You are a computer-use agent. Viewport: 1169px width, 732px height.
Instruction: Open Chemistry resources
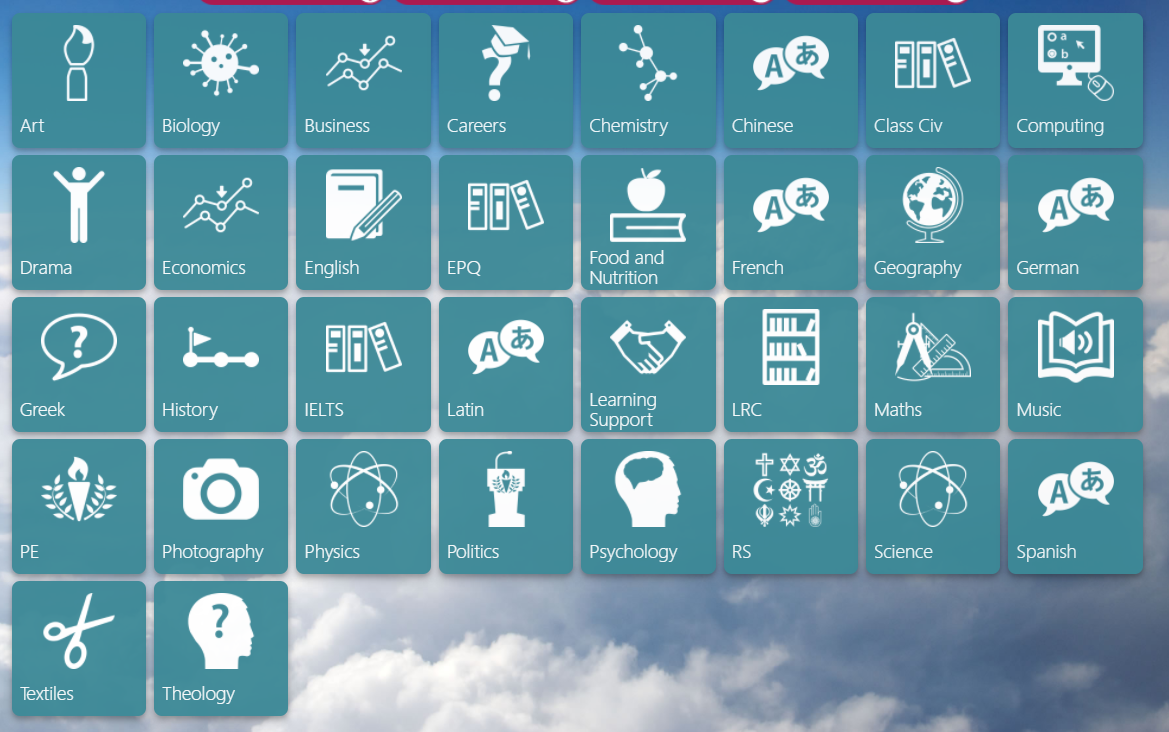648,80
